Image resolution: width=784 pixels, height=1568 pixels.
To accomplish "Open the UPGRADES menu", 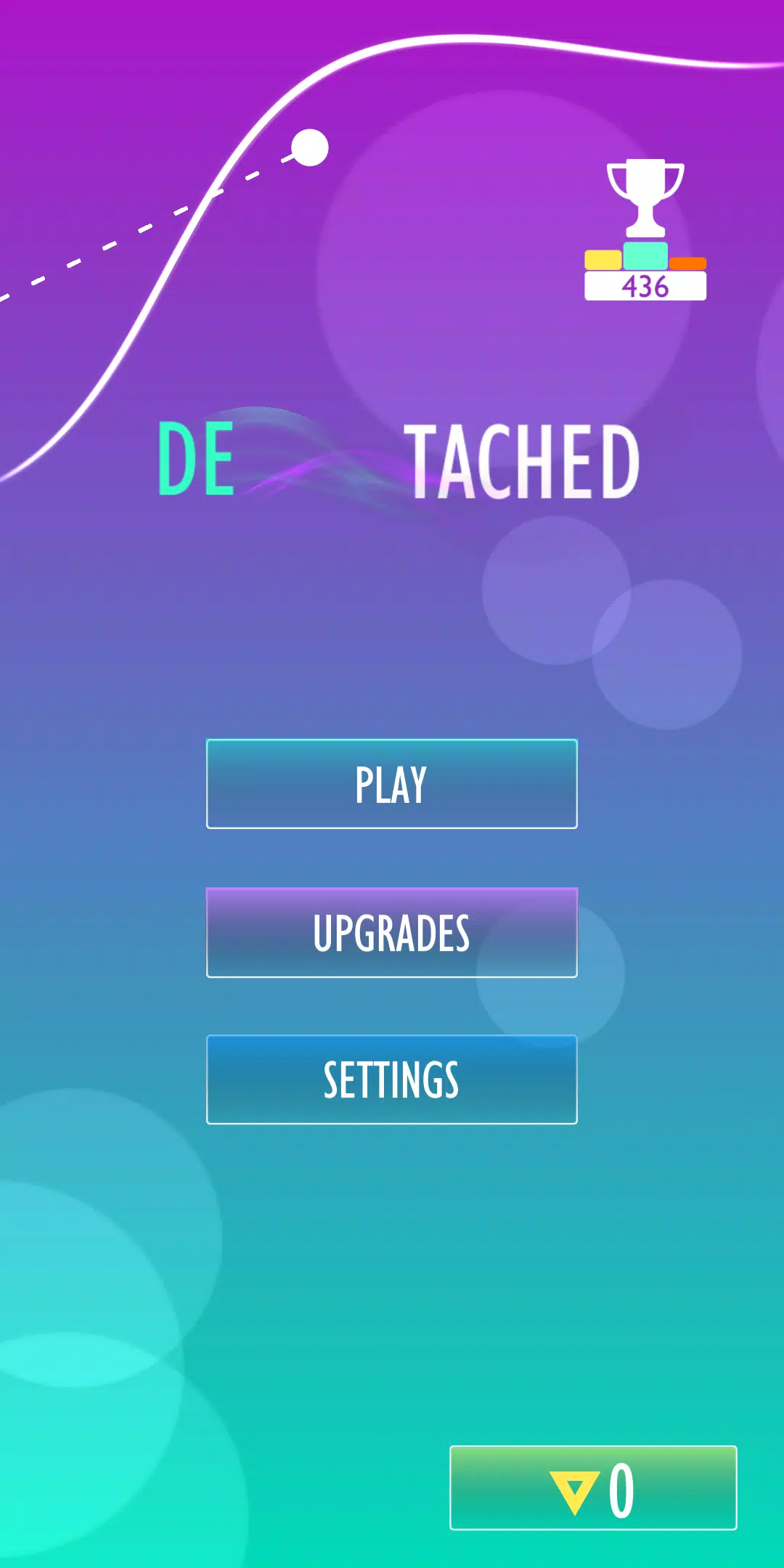I will coord(391,933).
